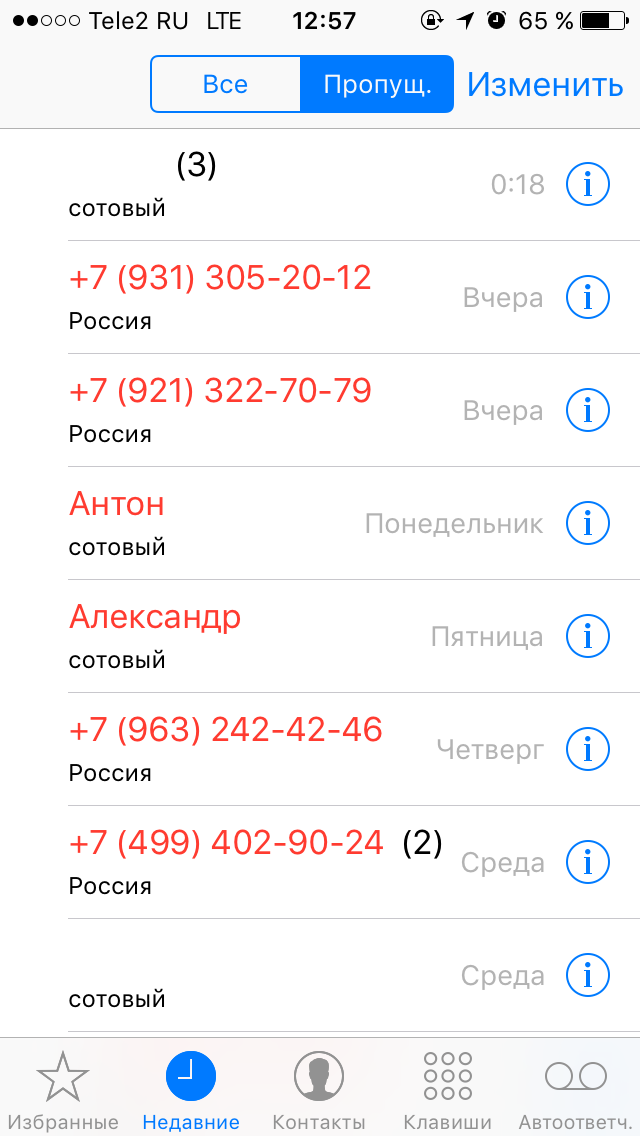This screenshot has width=640, height=1136.
Task: Call back +7 (931) 305-20-12
Action: 220,296
